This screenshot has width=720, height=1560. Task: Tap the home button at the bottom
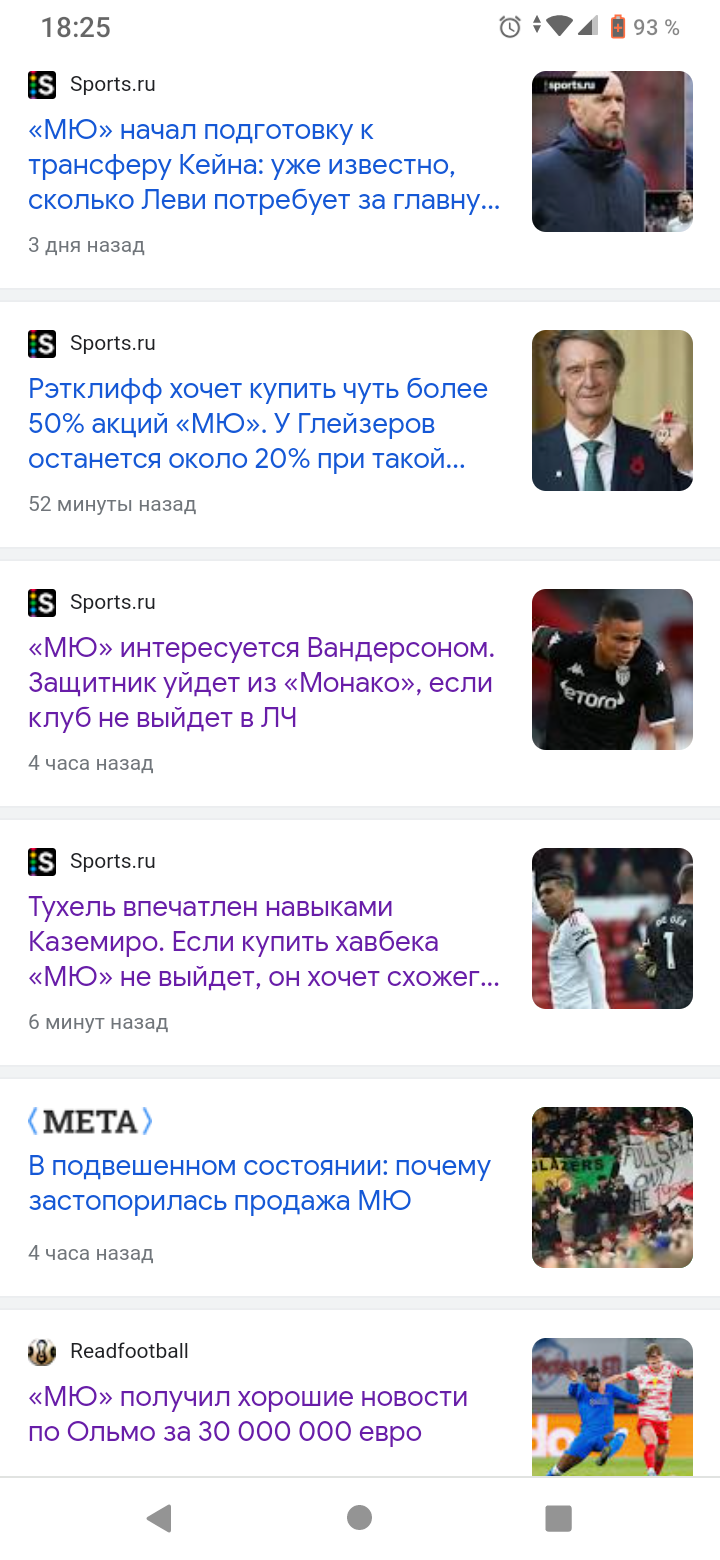pos(359,1517)
